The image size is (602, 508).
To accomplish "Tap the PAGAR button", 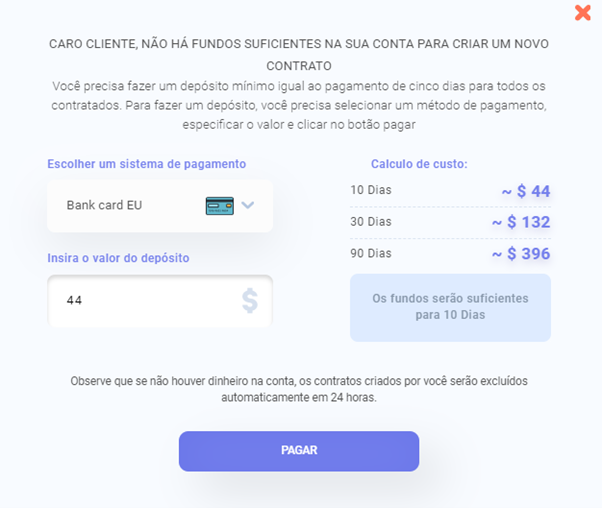I will pyautogui.click(x=299, y=451).
